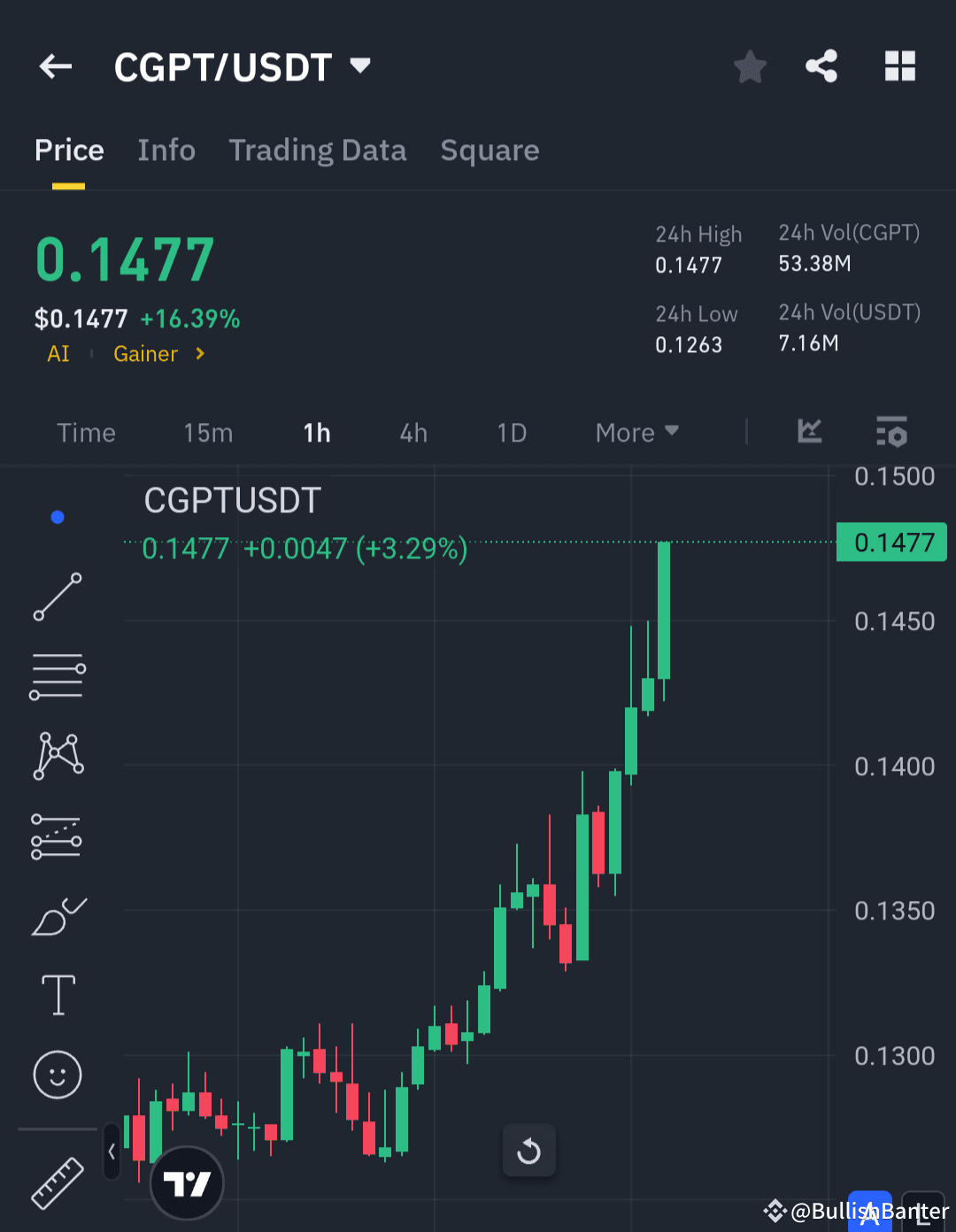Open the Gainer category link
956x1232 pixels.
[146, 354]
